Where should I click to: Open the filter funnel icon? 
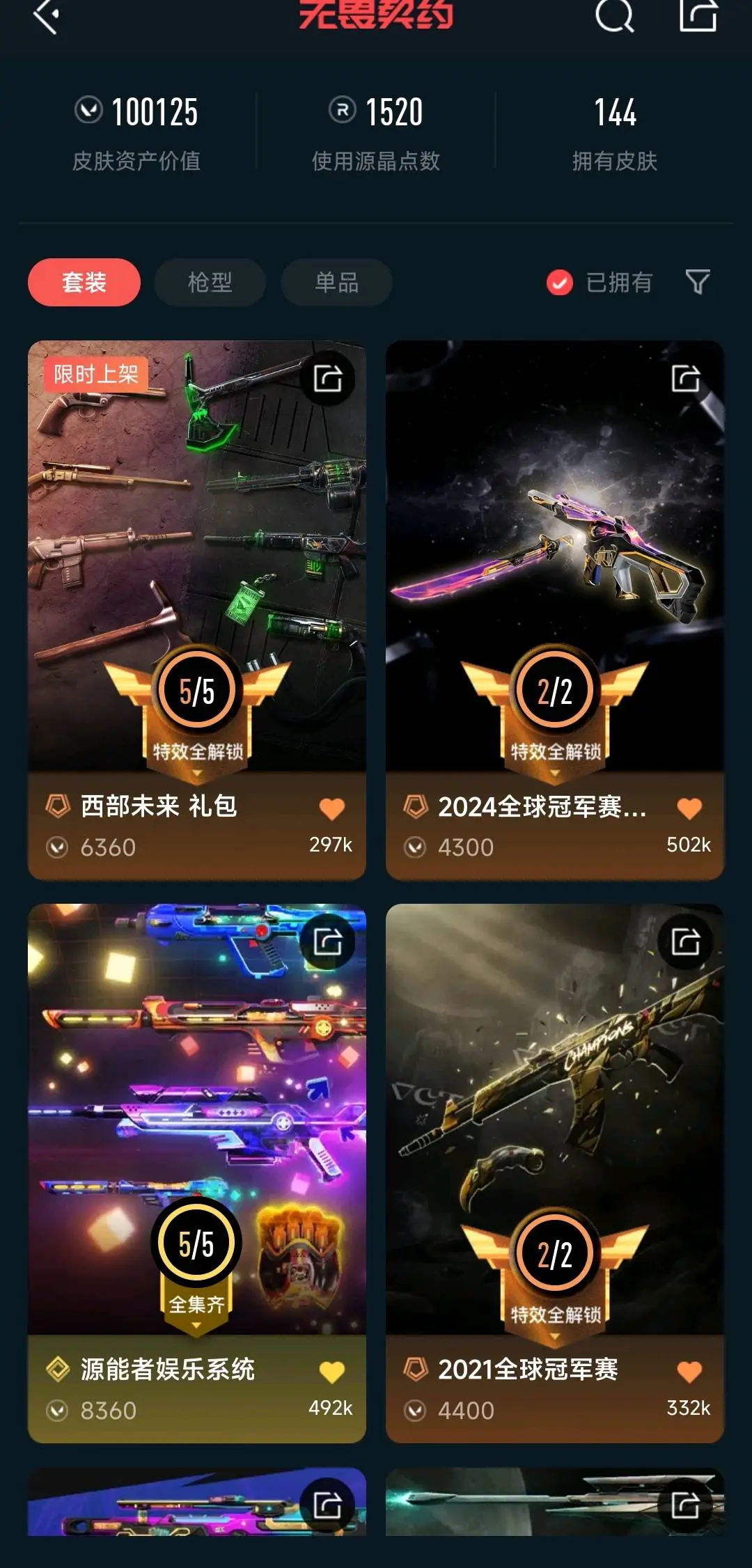click(x=697, y=282)
